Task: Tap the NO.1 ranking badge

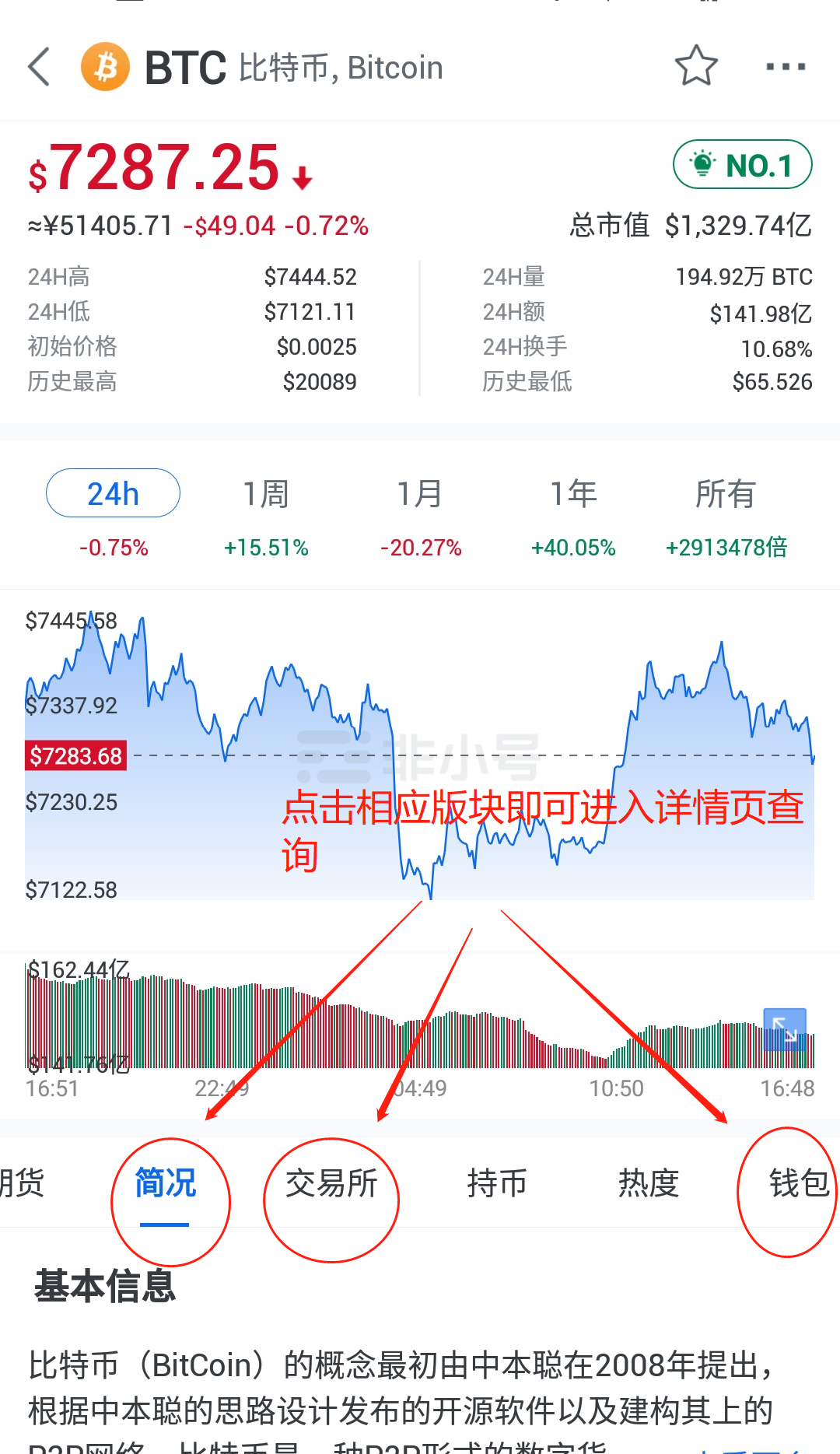Action: pos(742,164)
